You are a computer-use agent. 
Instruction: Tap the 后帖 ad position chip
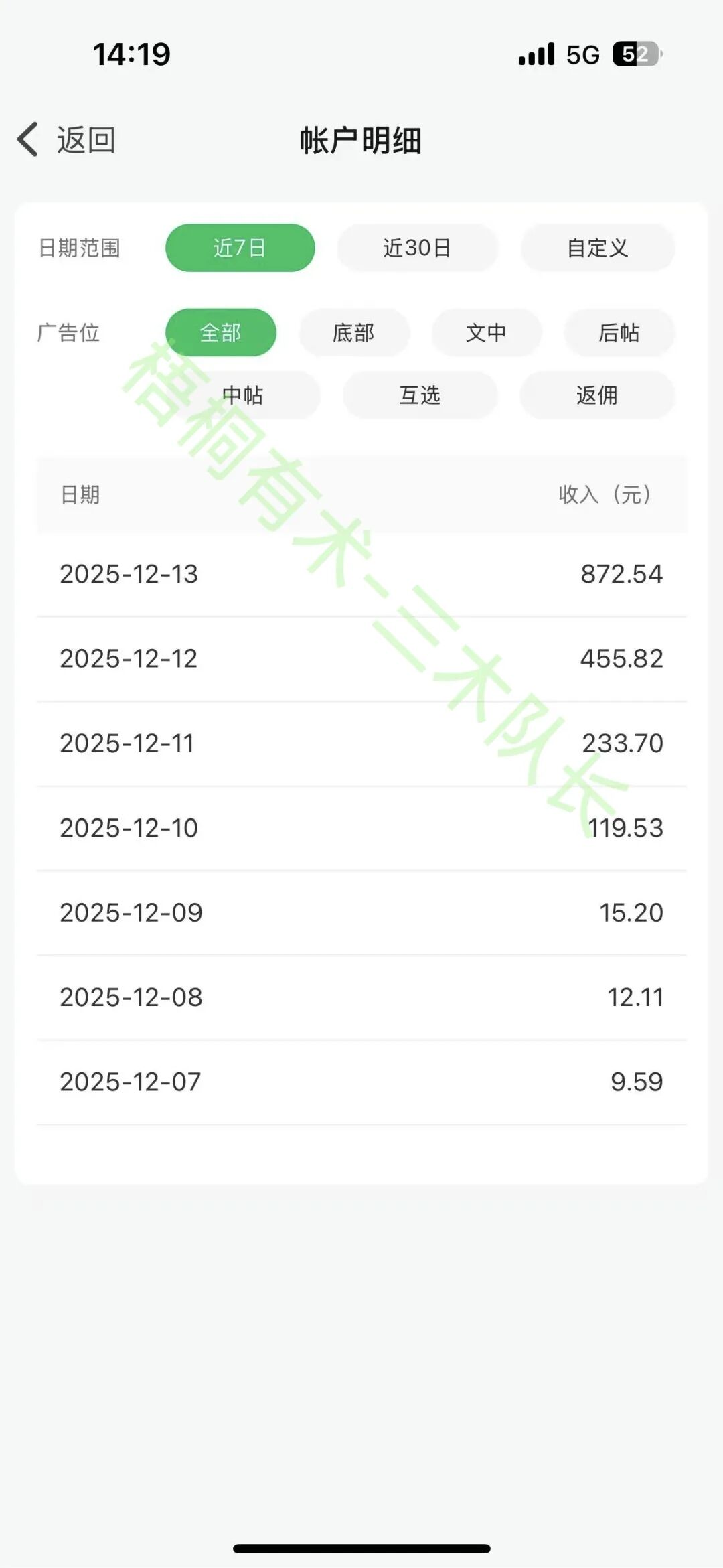point(619,332)
